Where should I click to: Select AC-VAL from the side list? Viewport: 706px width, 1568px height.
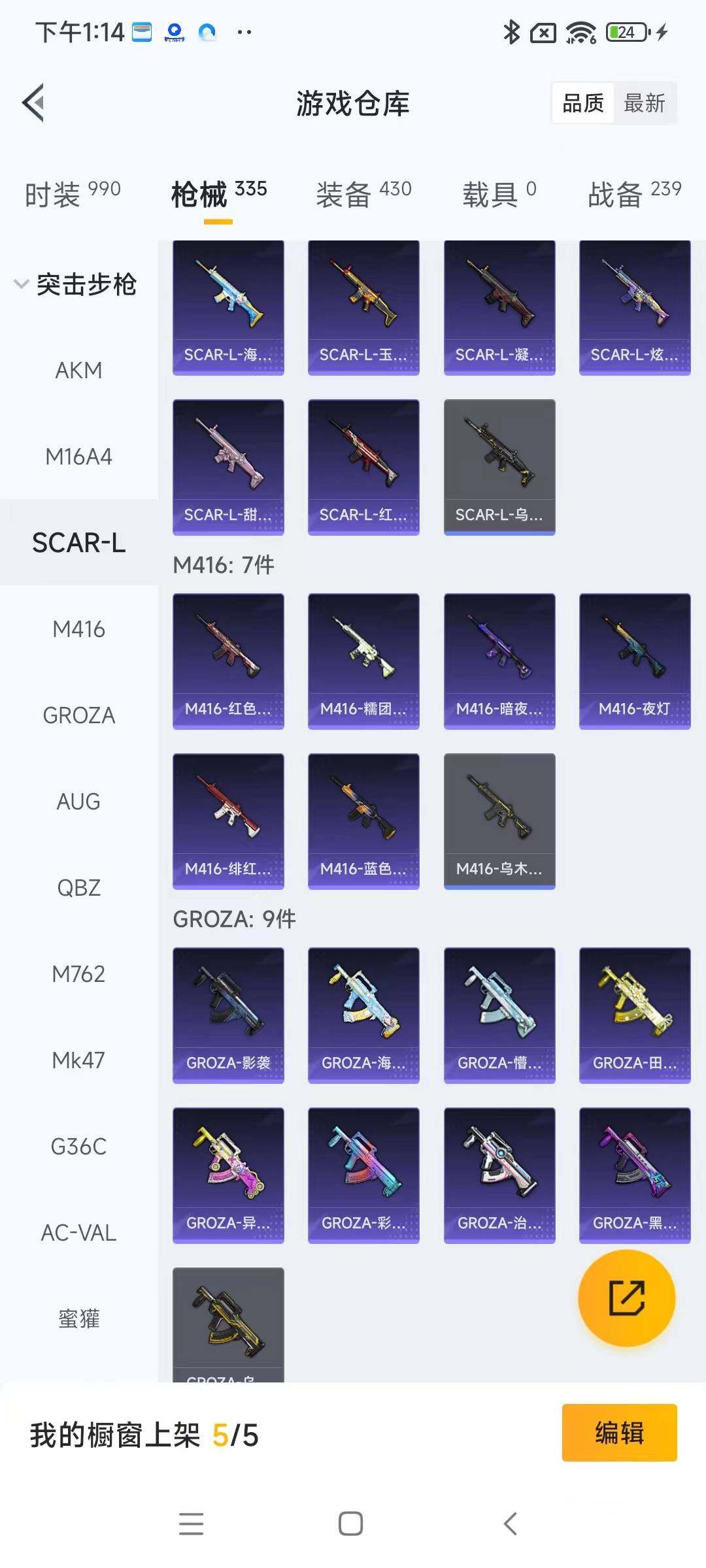click(x=78, y=1233)
